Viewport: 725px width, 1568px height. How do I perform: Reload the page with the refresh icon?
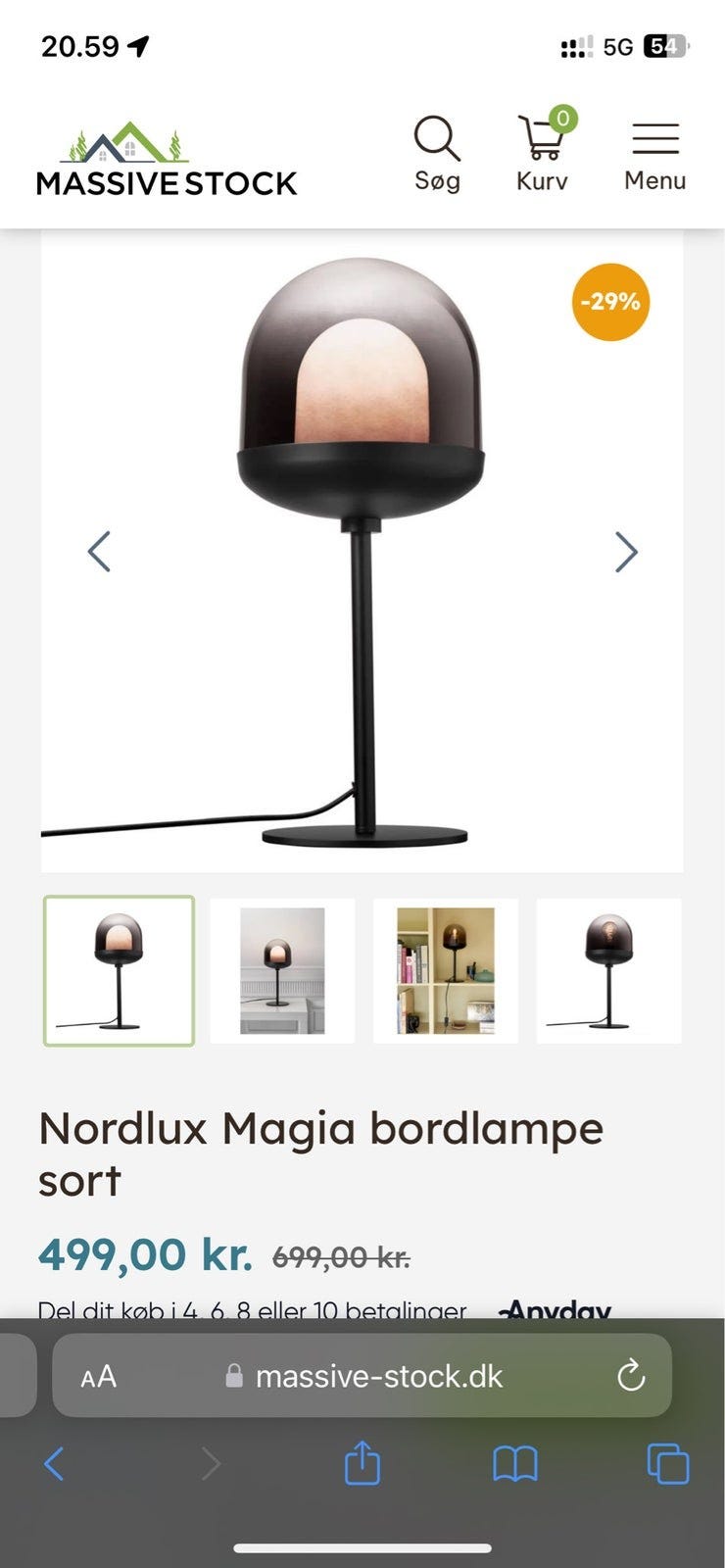click(633, 1375)
